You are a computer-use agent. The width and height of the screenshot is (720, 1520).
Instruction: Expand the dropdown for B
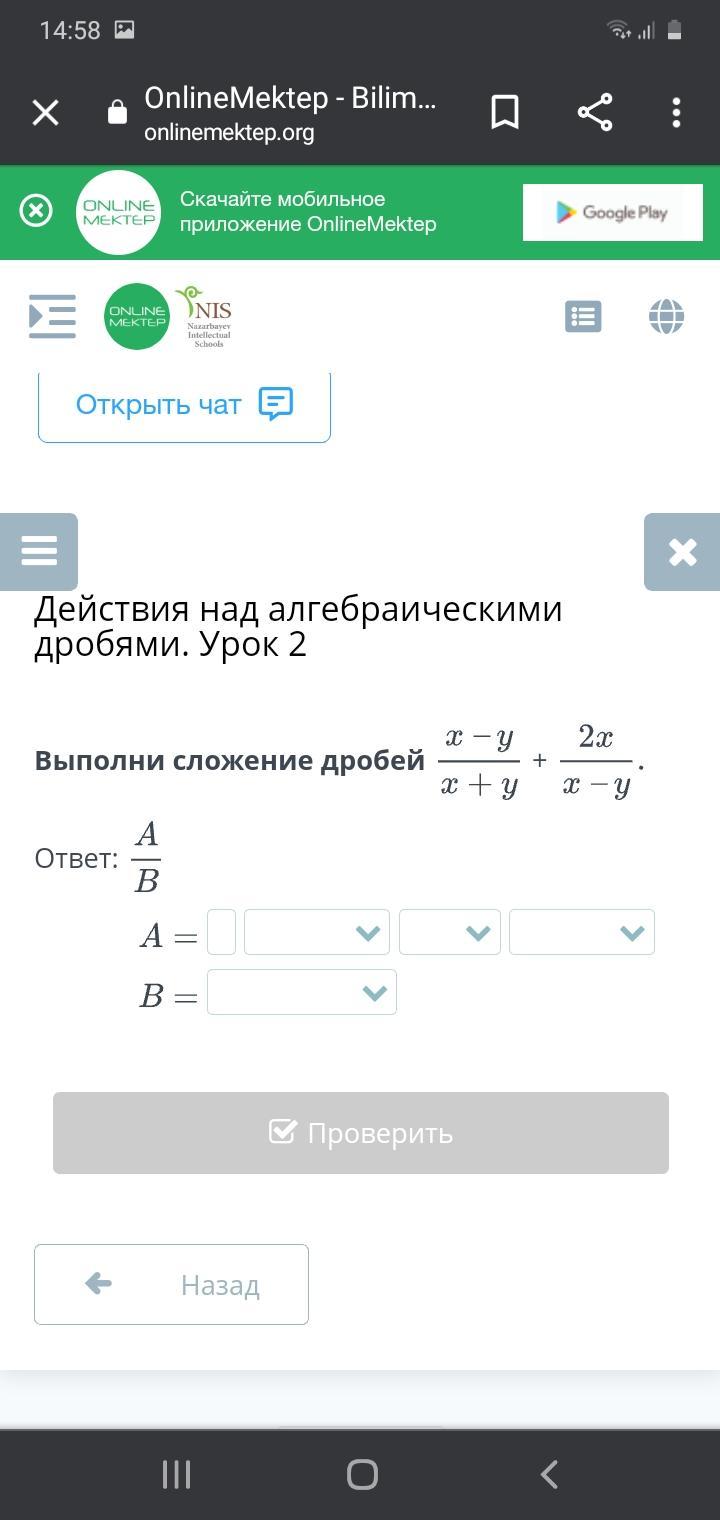[302, 992]
